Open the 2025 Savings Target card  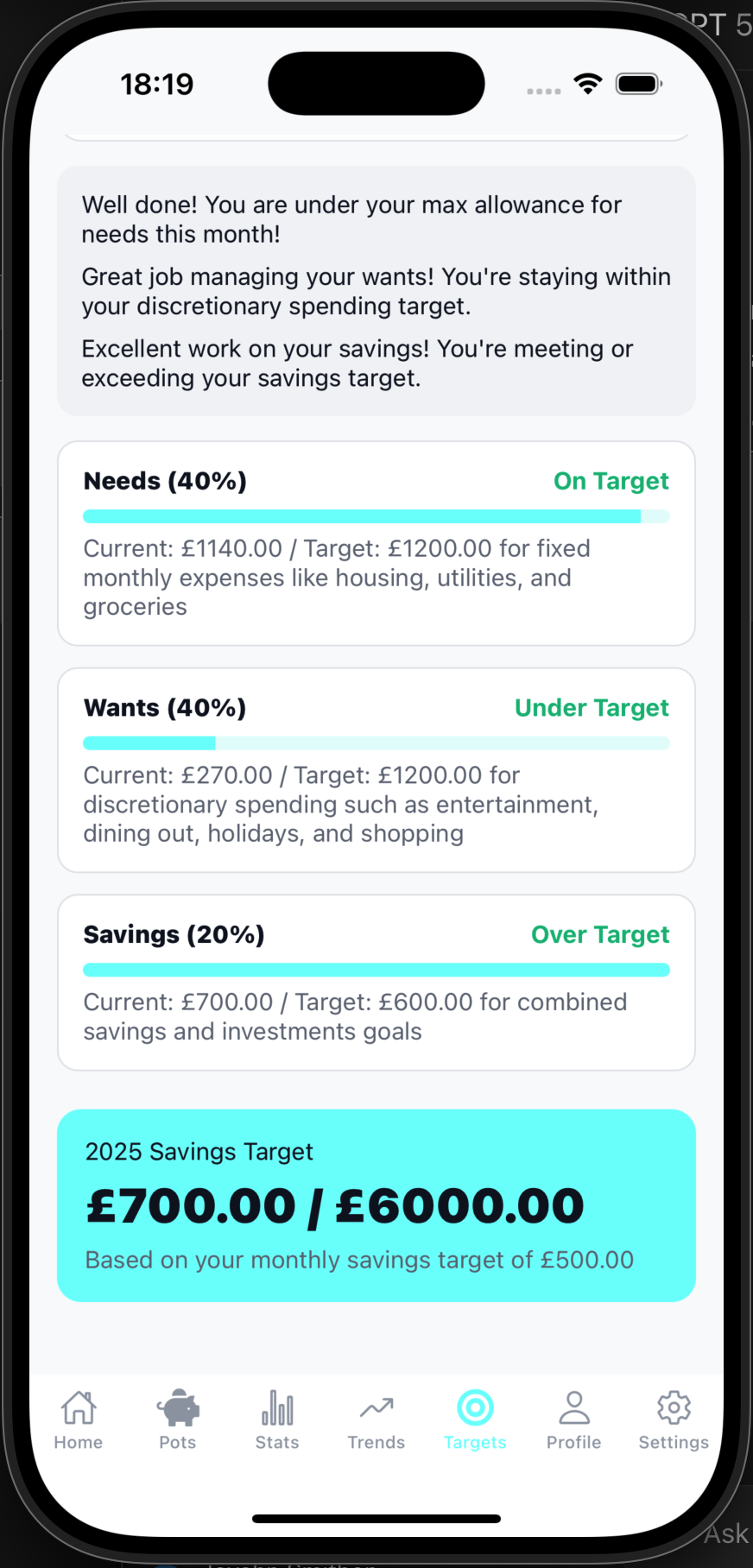[376, 1204]
